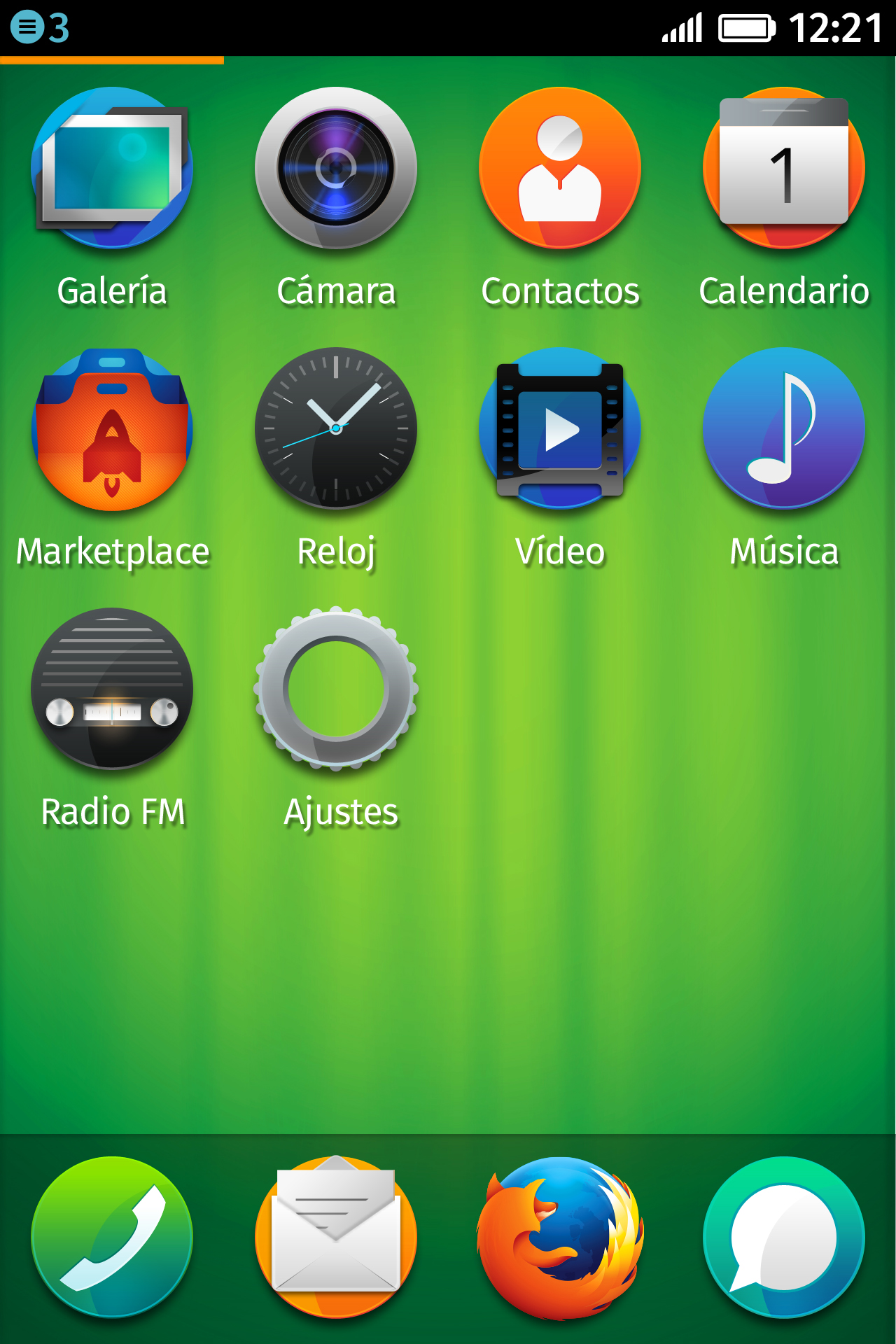Open the email envelope app in the dock
Viewport: 896px width, 1344px height.
(336, 1238)
